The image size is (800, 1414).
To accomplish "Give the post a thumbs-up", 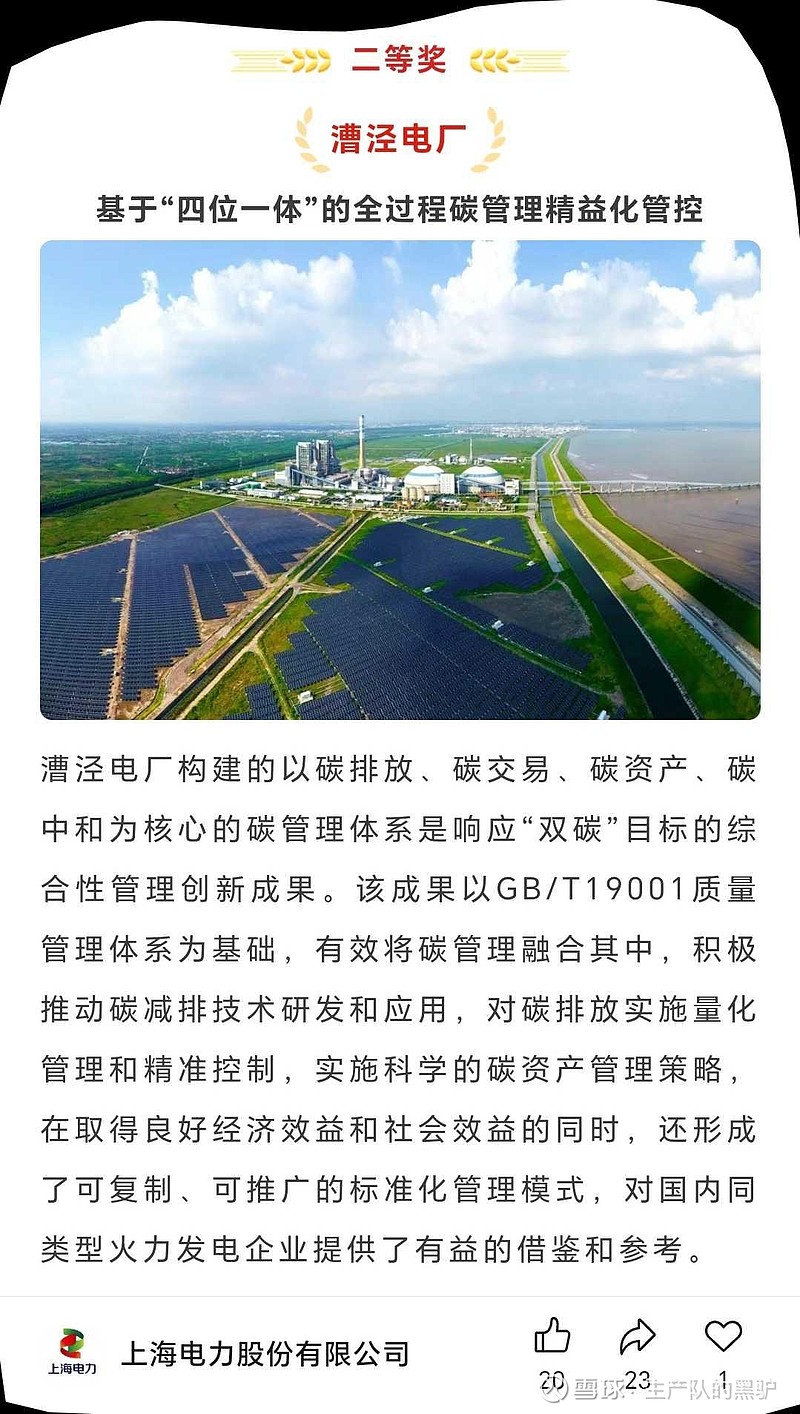I will click(x=552, y=1335).
